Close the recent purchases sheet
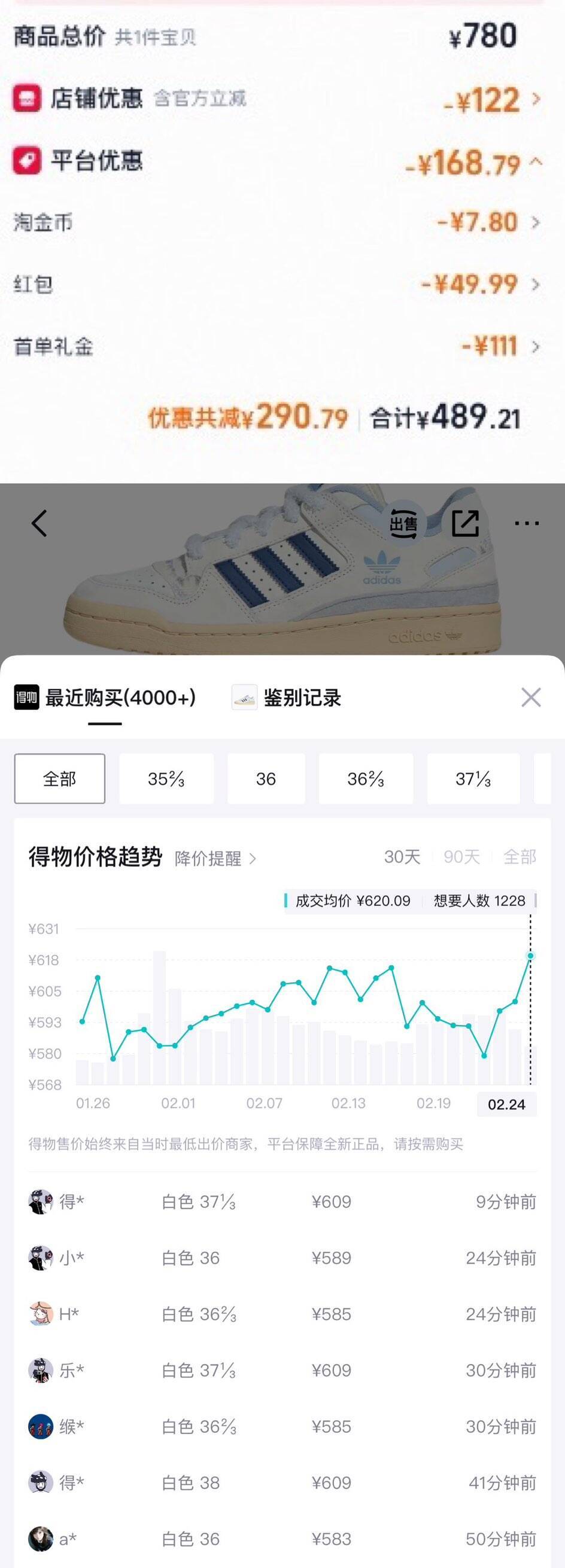The height and width of the screenshot is (1568, 565). click(531, 697)
